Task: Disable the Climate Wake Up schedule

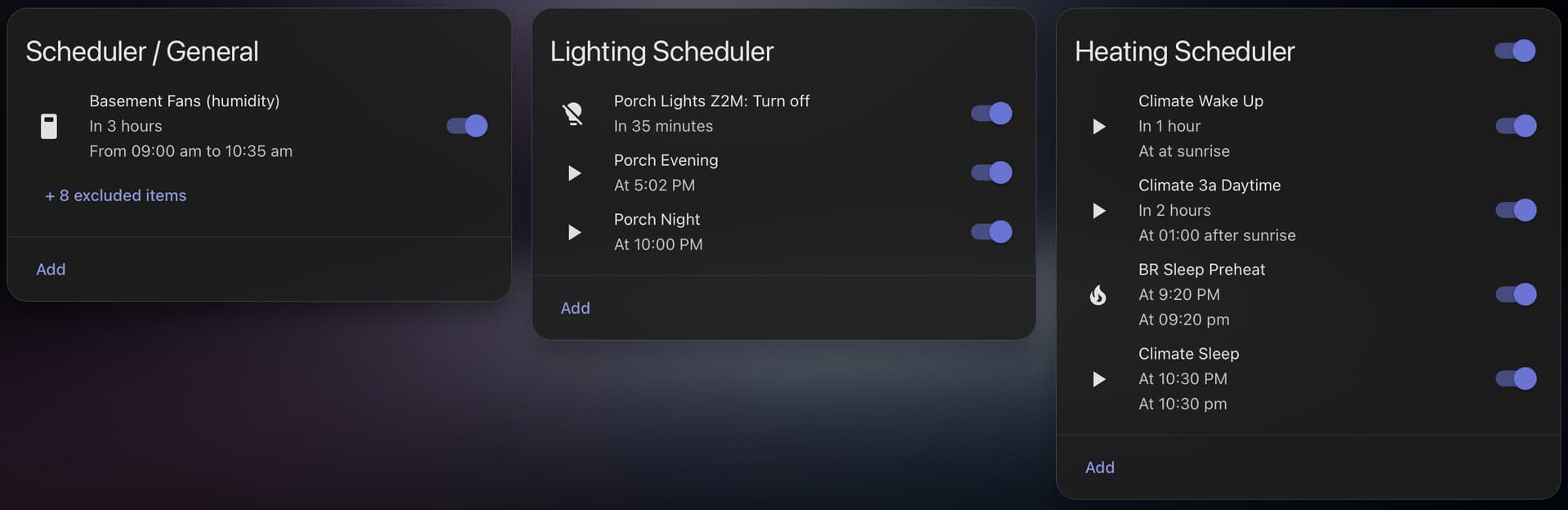Action: point(1516,126)
